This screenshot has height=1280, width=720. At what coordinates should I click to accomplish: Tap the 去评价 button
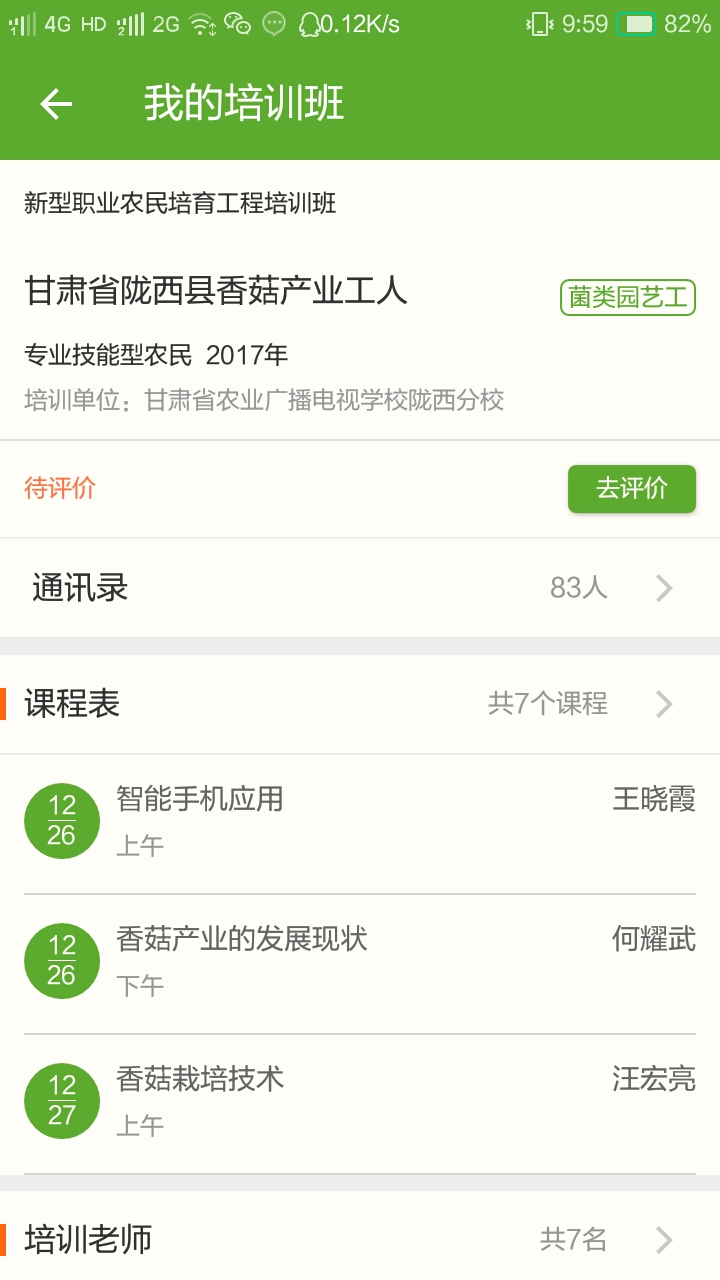point(631,489)
